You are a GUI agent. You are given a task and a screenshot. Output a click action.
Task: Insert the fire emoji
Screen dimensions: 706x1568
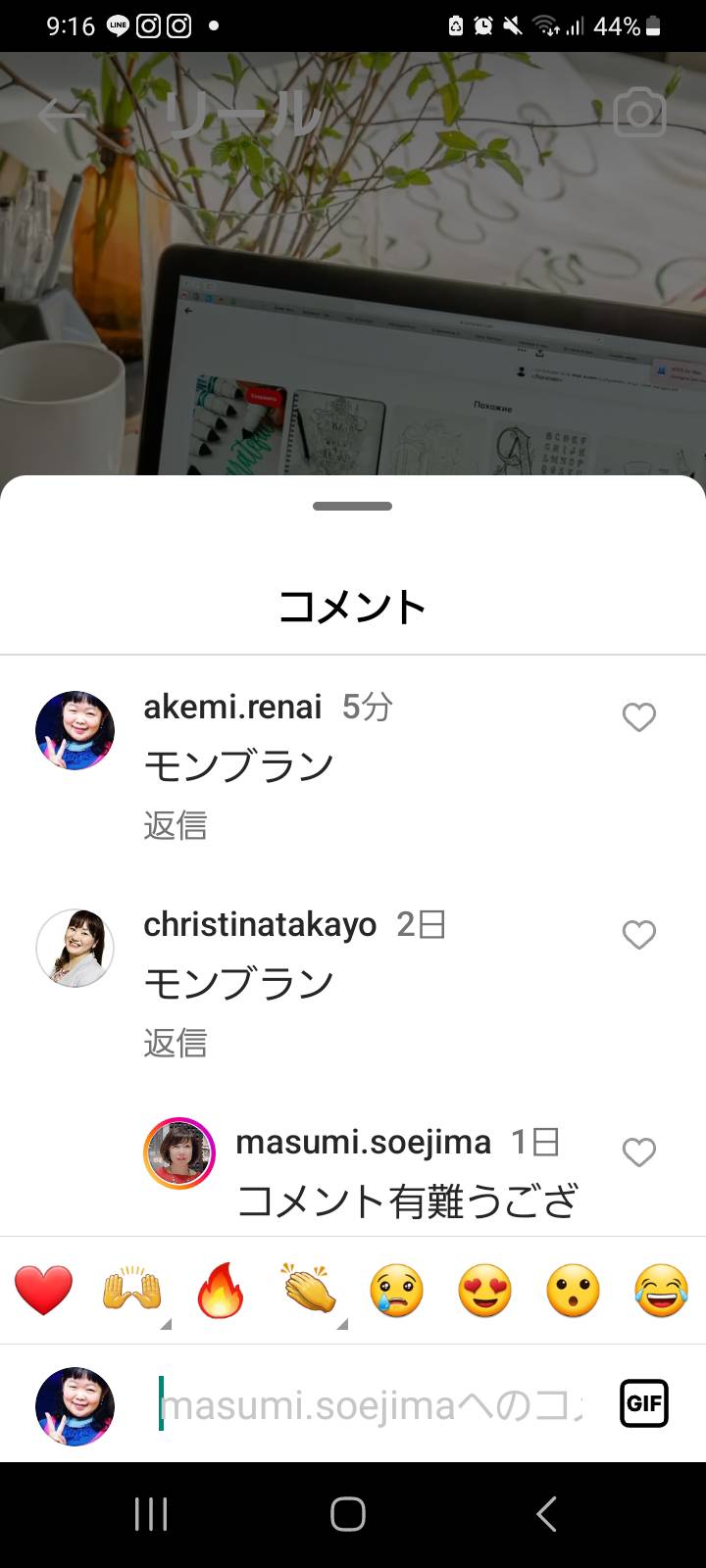click(x=221, y=1290)
